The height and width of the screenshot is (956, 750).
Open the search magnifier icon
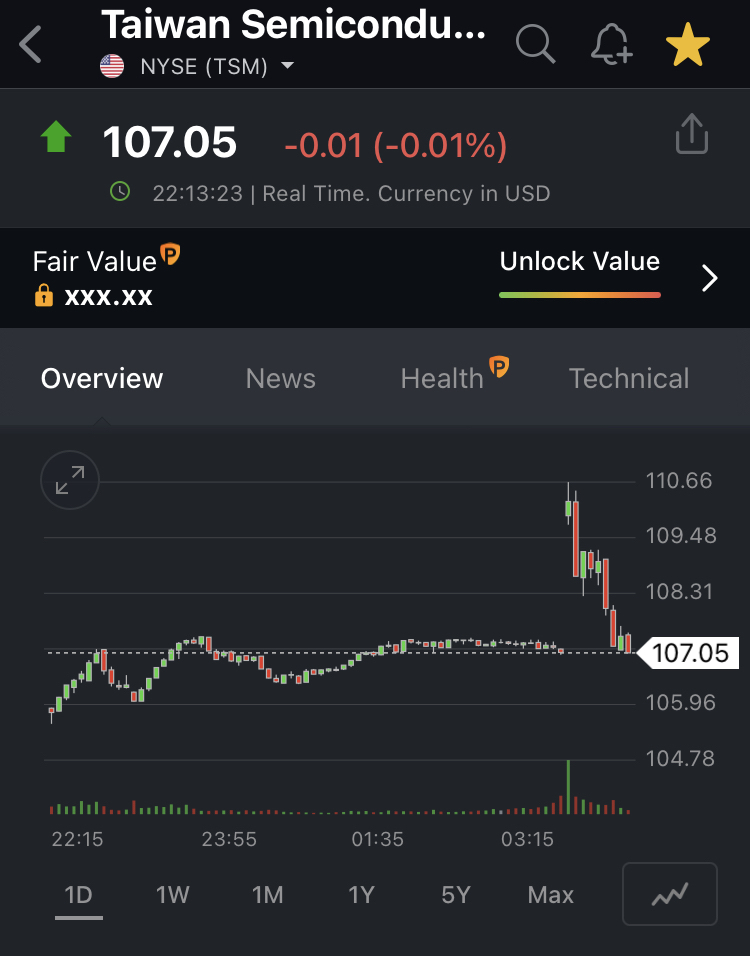point(535,44)
